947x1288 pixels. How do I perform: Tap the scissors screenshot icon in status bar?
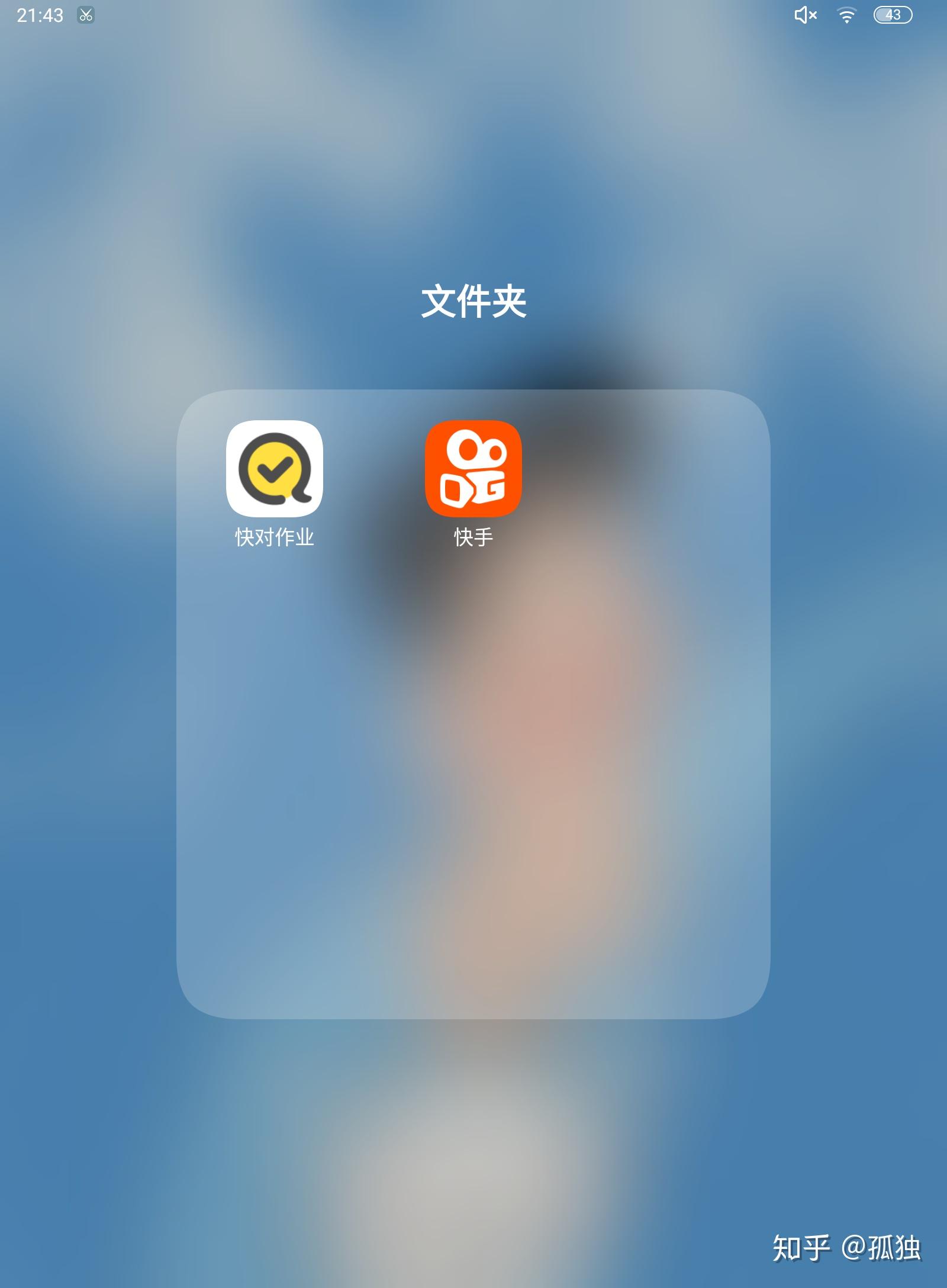tap(85, 16)
